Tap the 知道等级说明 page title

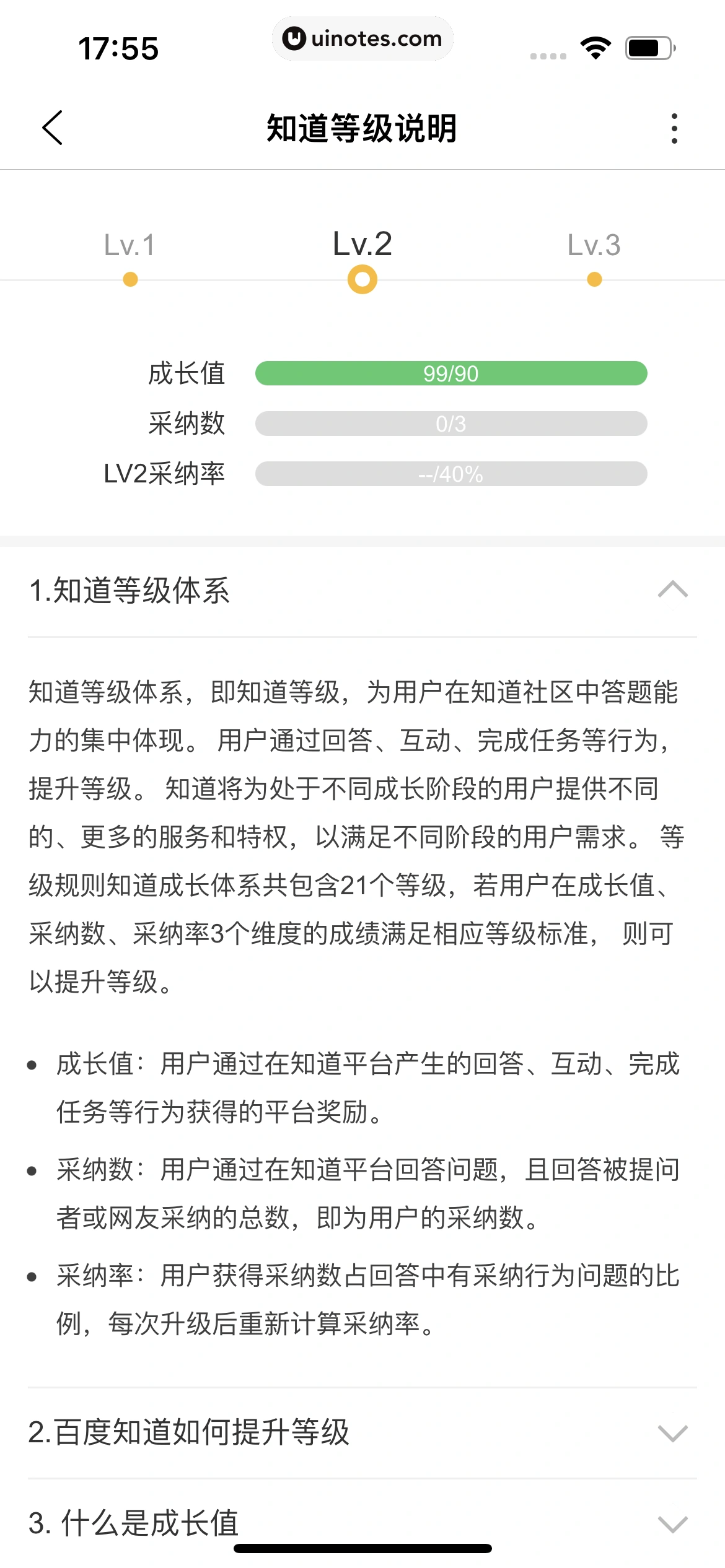click(362, 129)
